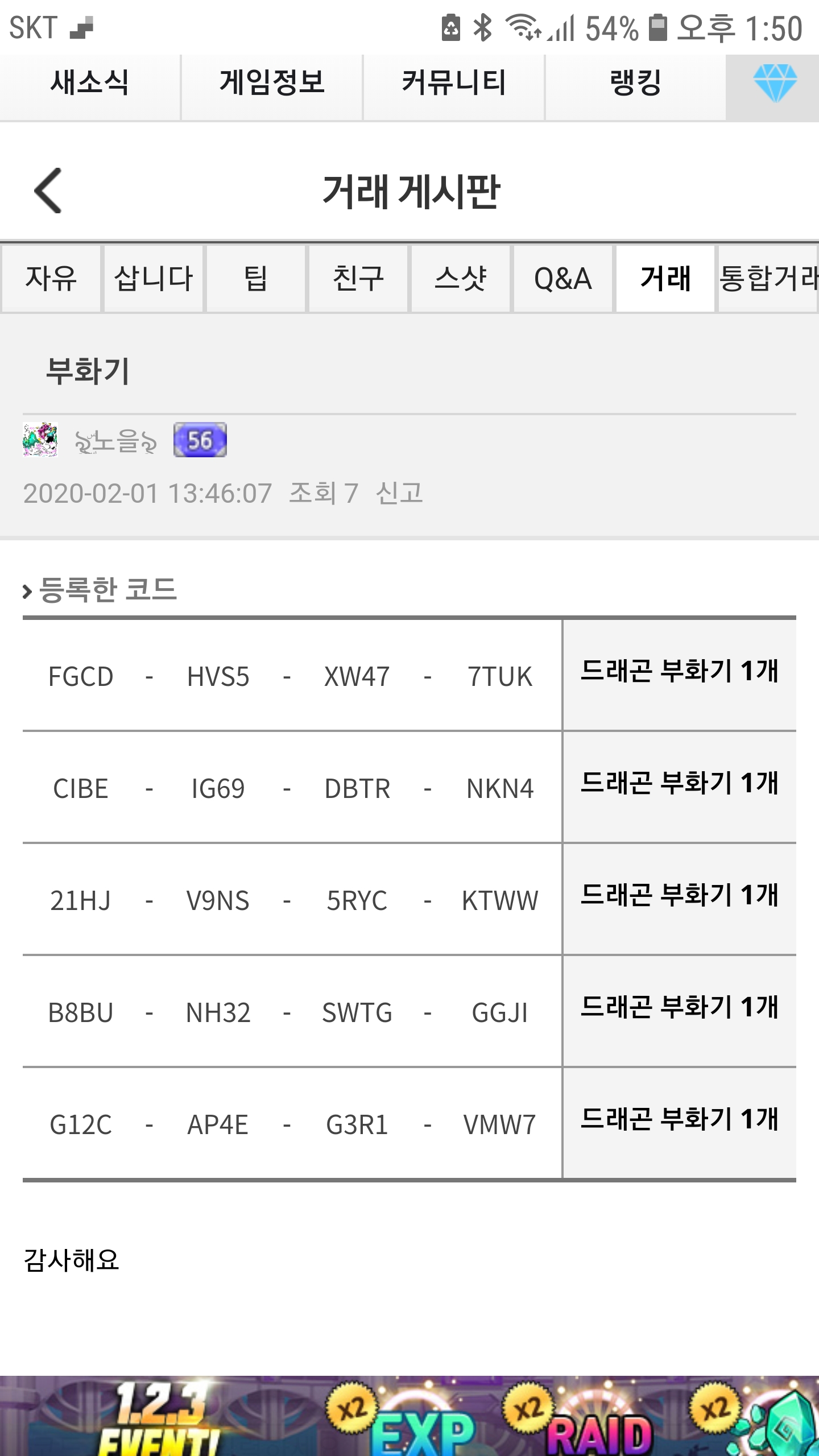Switch to the 친구 board tab

[x=358, y=279]
